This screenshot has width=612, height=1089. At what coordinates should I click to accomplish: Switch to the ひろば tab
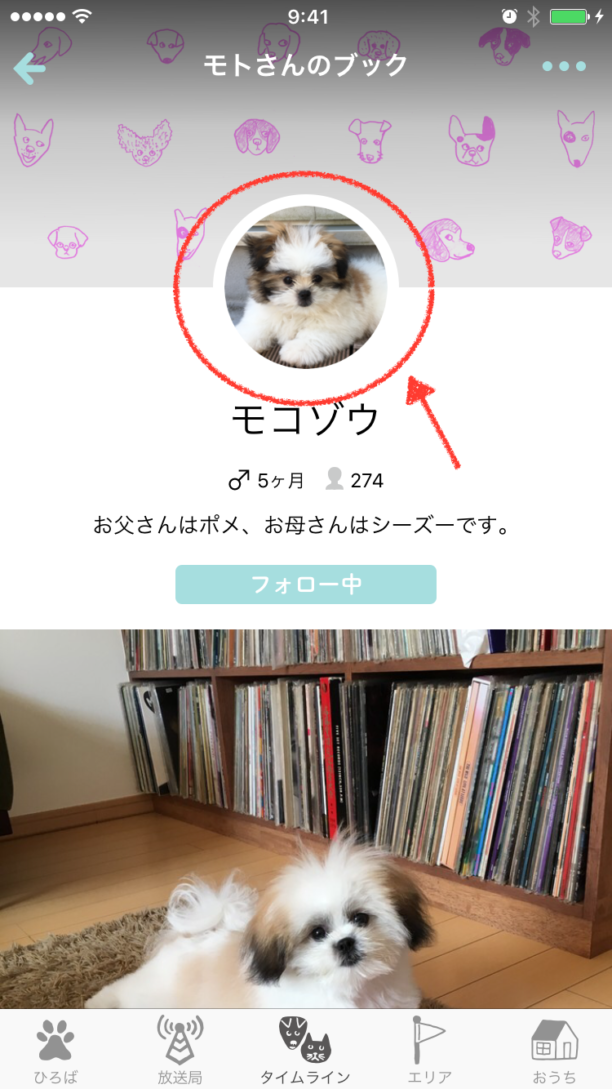click(x=55, y=1050)
